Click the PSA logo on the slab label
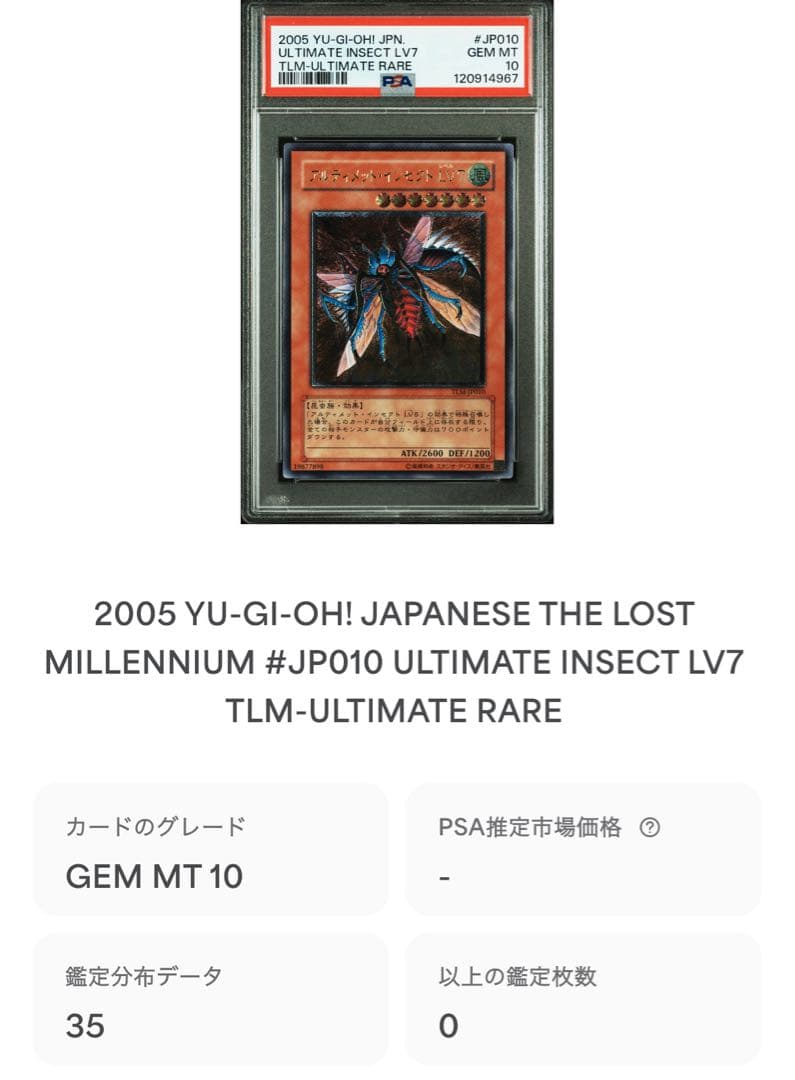 tap(397, 82)
